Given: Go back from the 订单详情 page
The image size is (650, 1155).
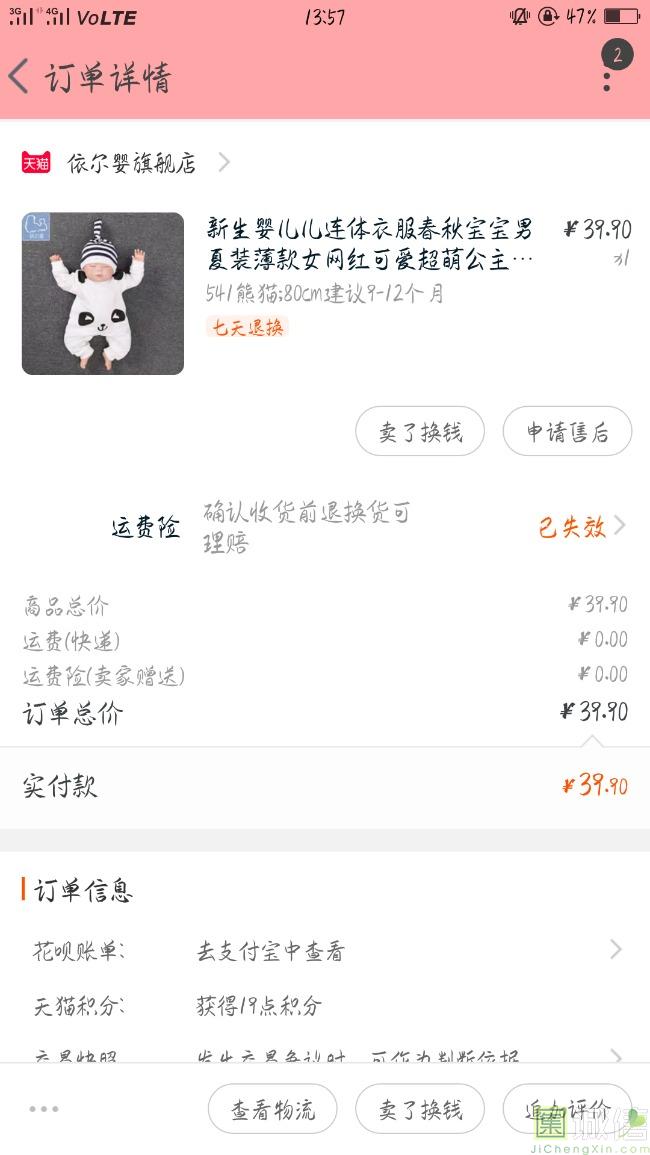Looking at the screenshot, I should tap(20, 77).
